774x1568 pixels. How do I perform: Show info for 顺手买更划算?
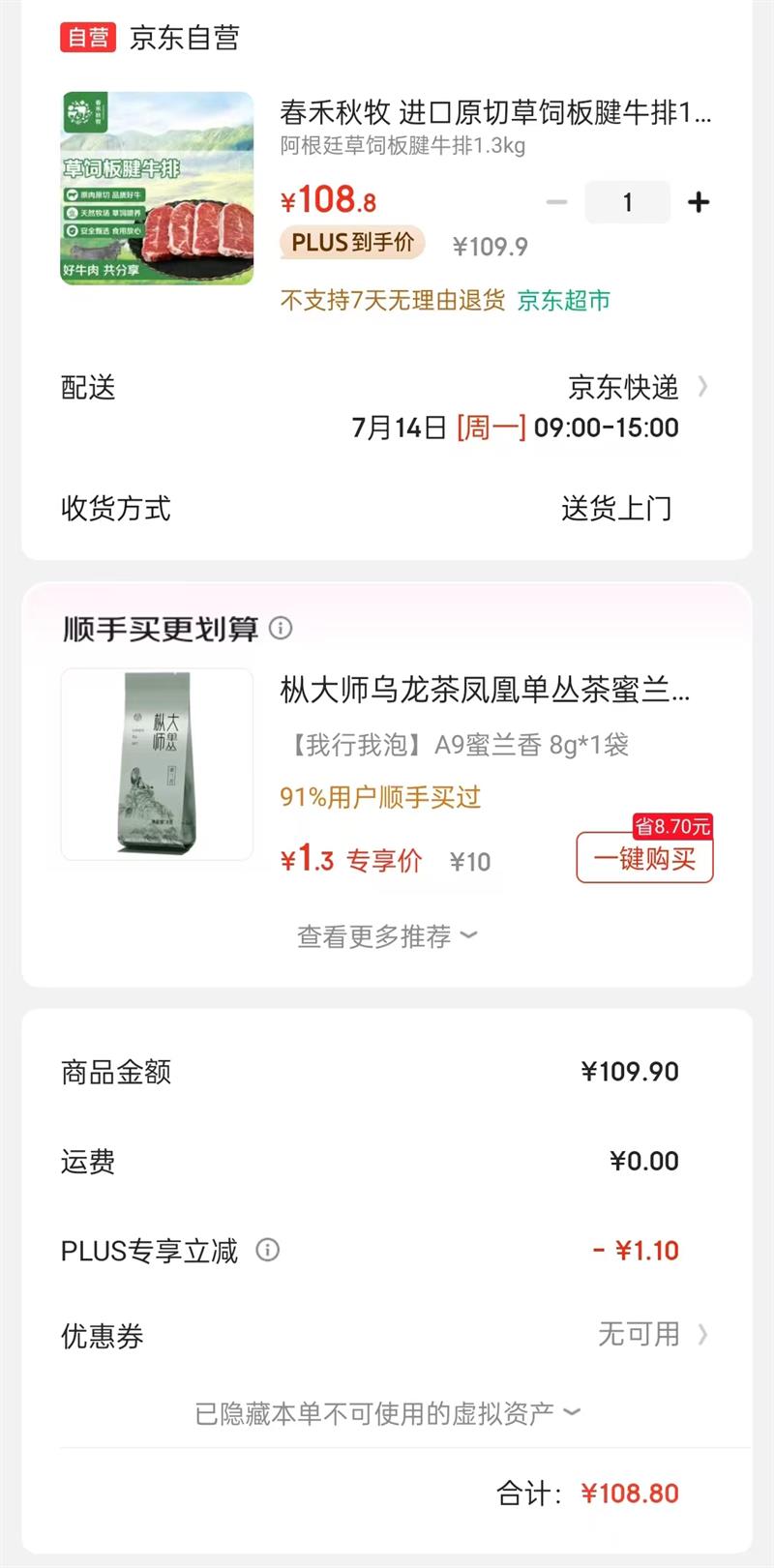281,629
